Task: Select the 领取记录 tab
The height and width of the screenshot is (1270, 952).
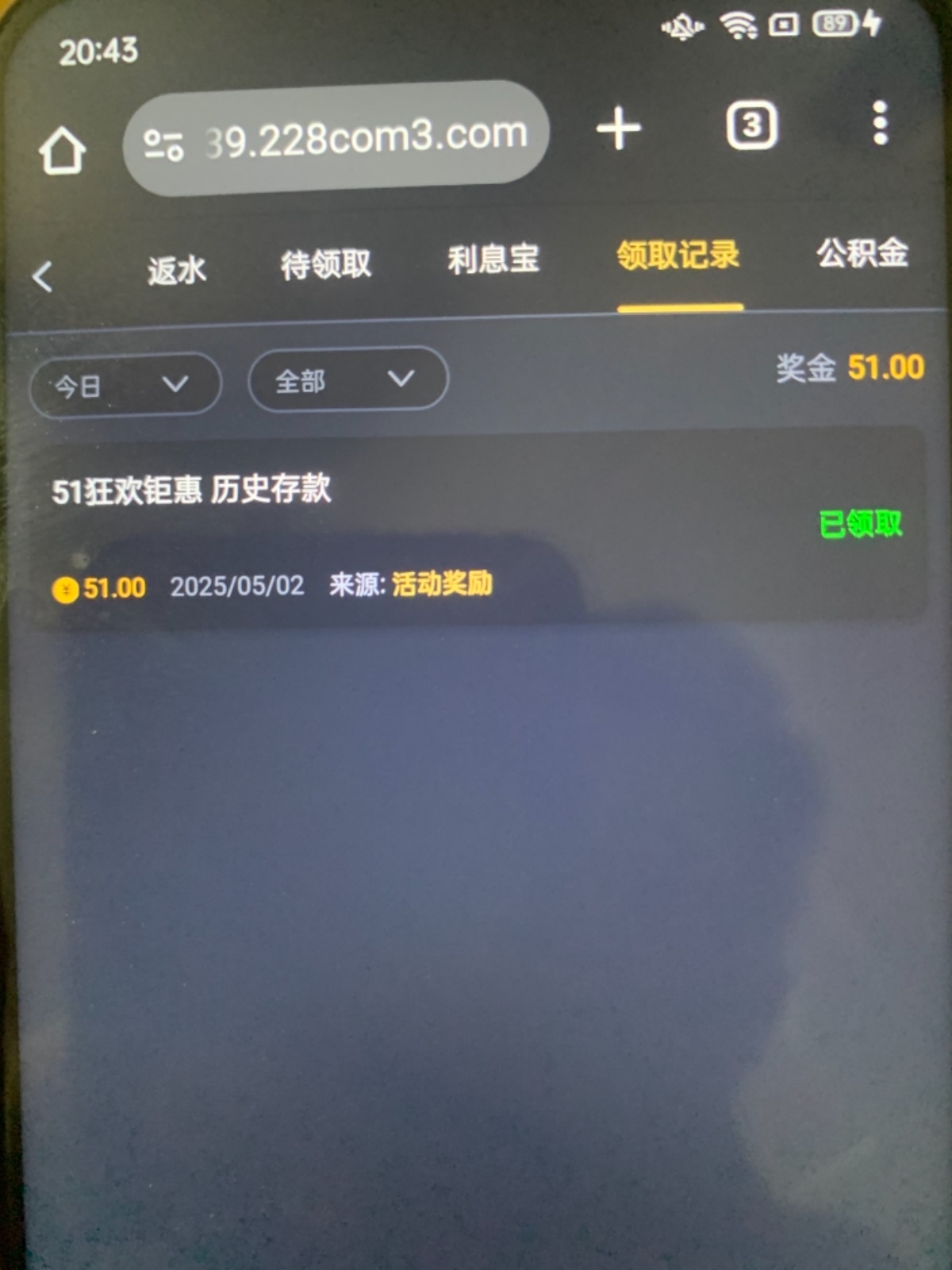Action: (x=678, y=256)
